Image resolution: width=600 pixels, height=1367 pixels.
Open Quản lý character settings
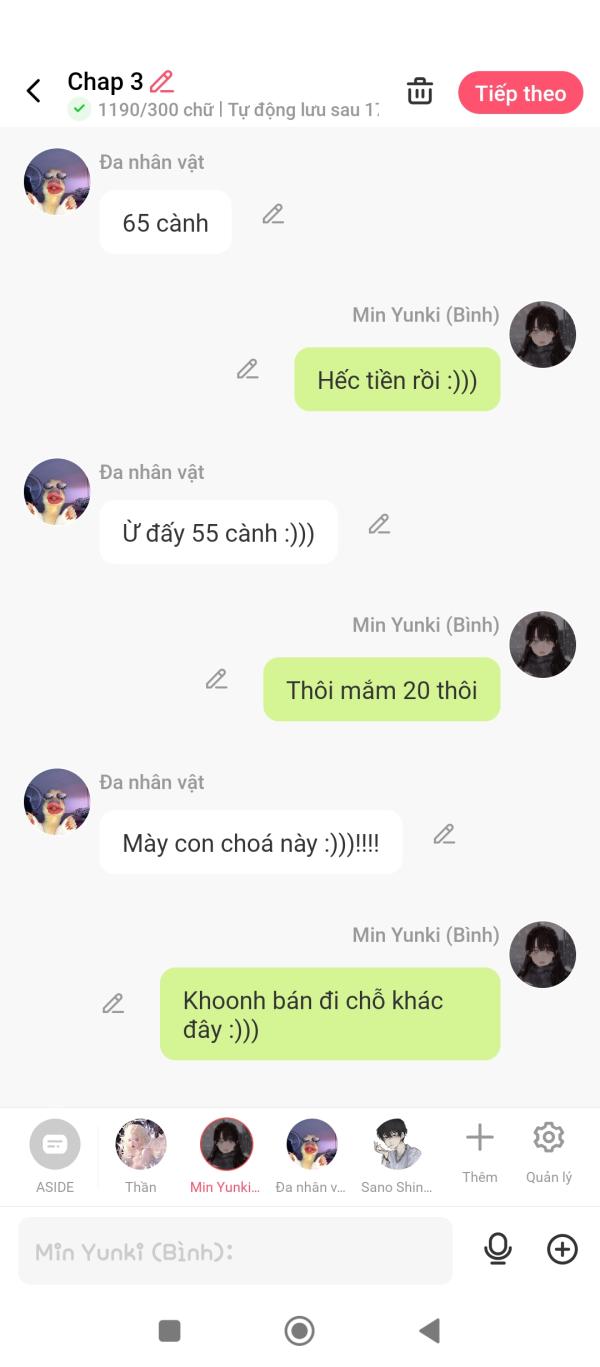[549, 1152]
